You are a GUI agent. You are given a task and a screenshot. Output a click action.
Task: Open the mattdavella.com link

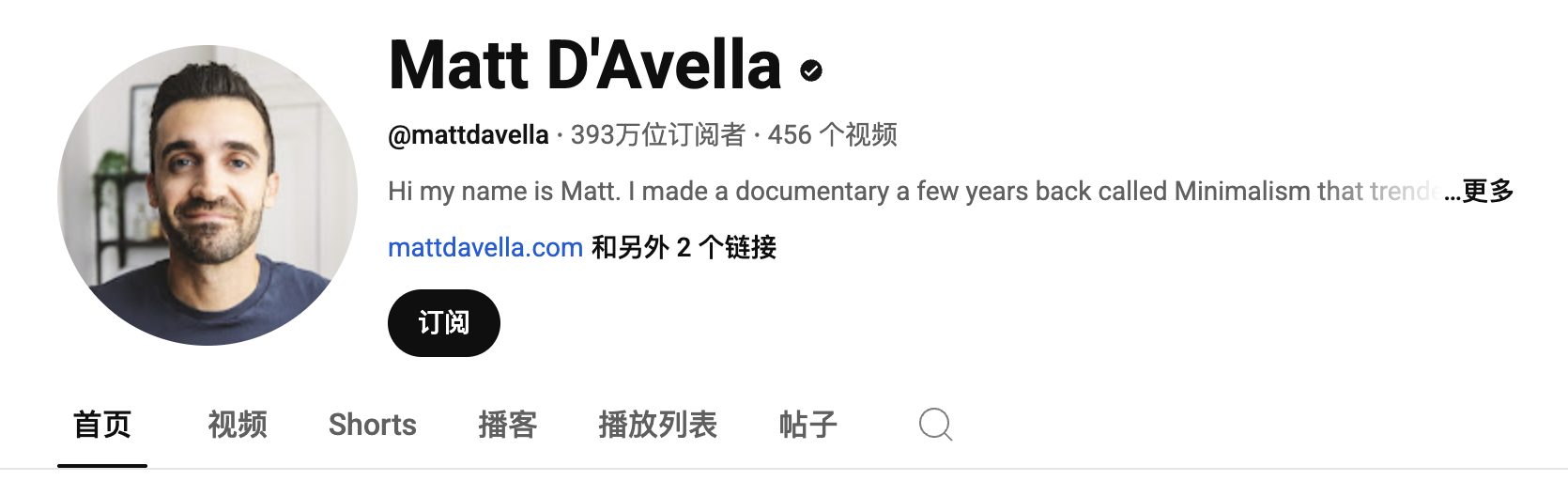tap(485, 248)
